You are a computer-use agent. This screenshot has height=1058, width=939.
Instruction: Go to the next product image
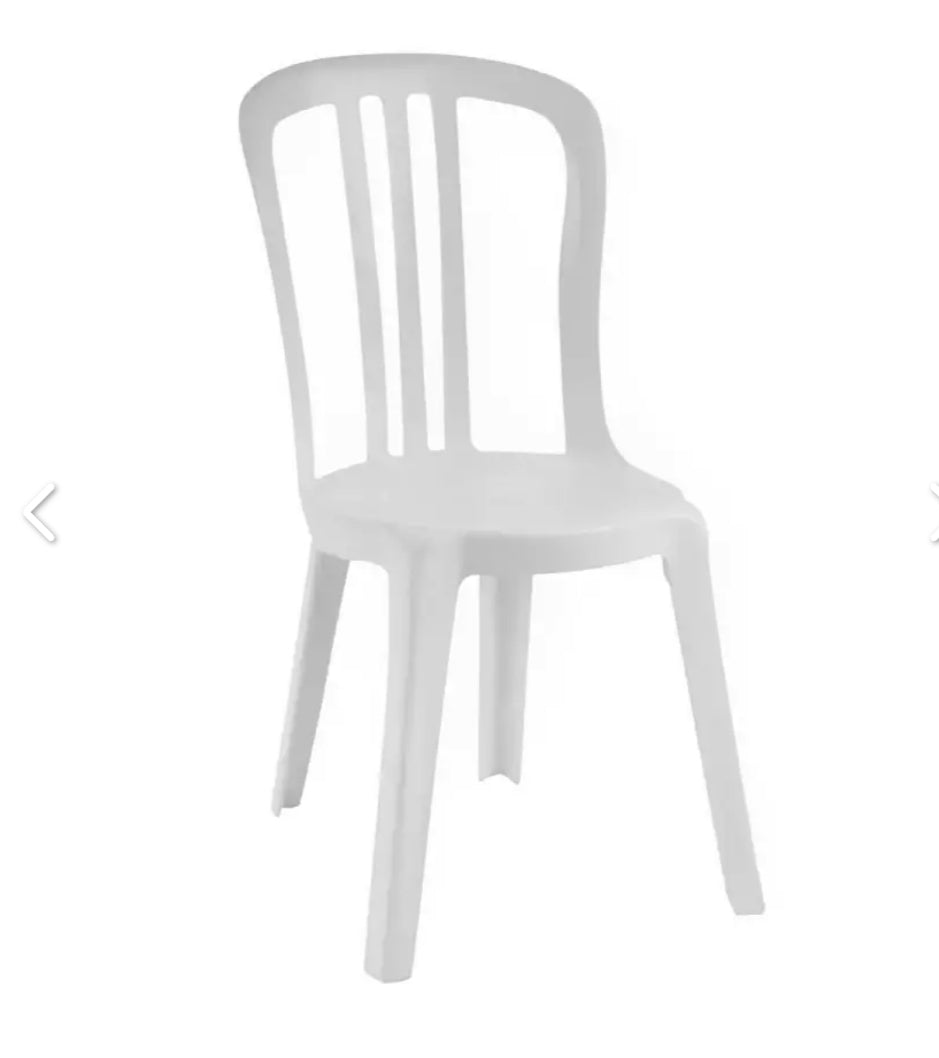(932, 512)
